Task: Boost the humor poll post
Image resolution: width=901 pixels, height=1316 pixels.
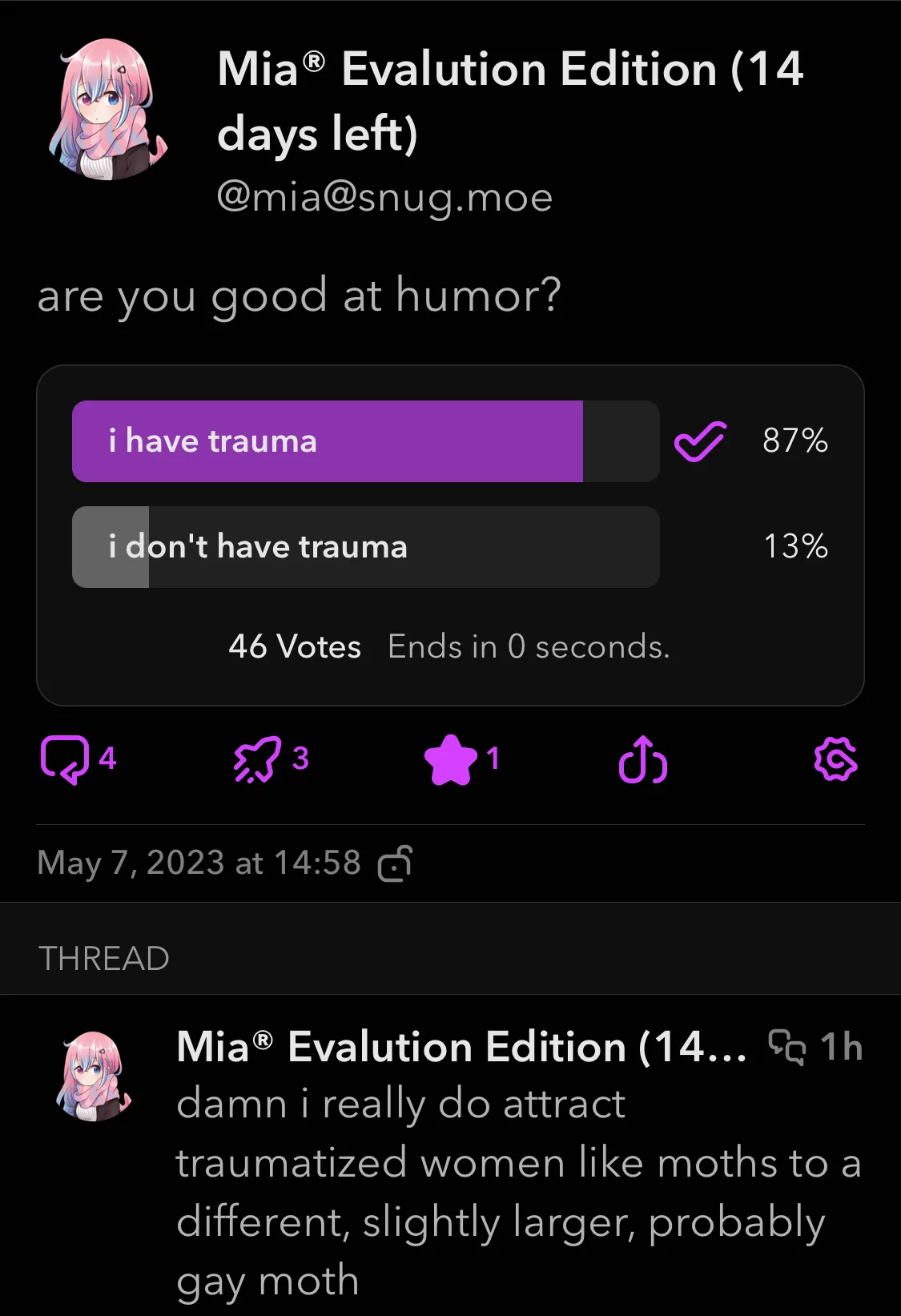Action: click(257, 759)
